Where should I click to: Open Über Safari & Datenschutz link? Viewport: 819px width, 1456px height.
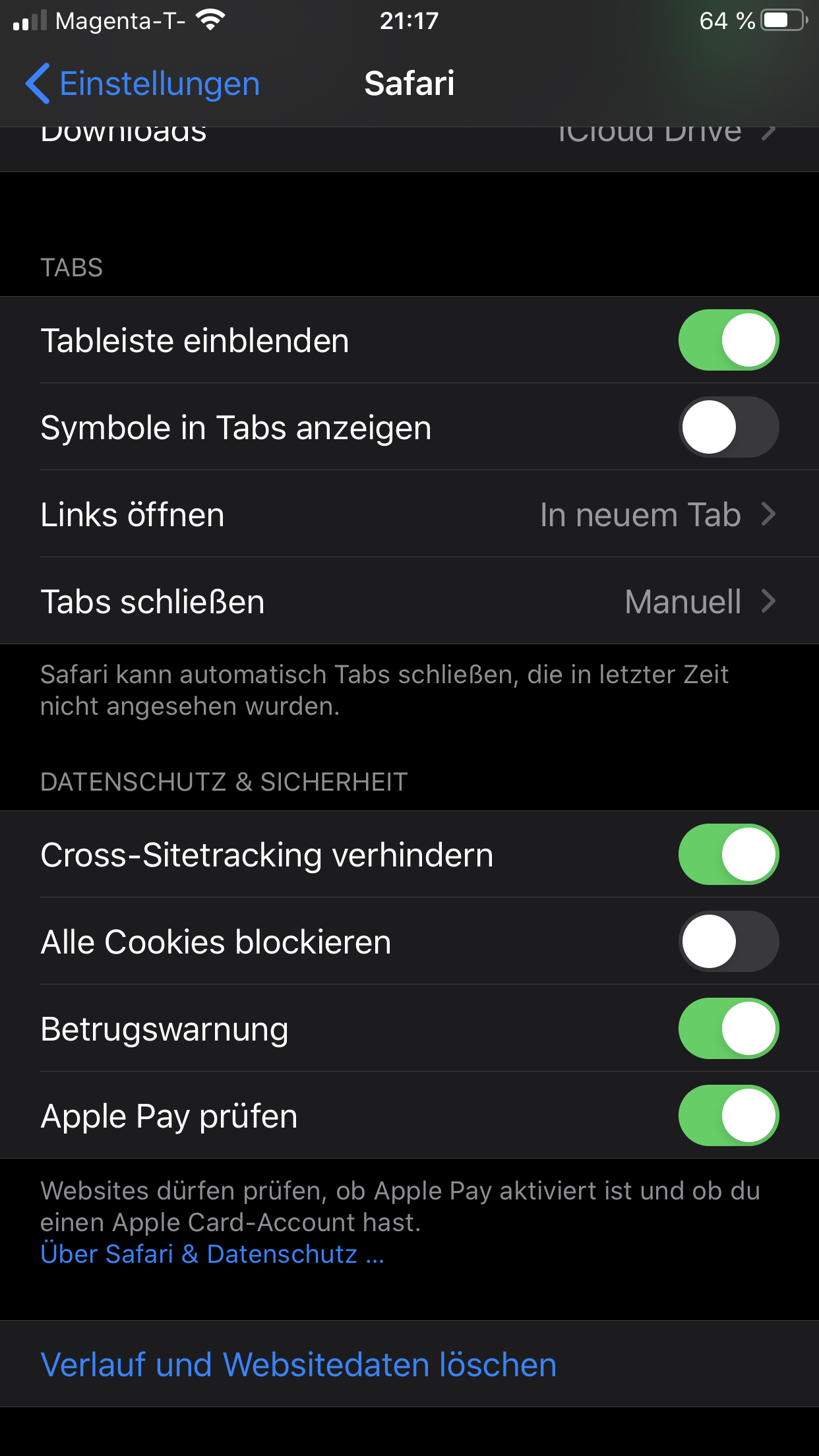[x=212, y=1254]
